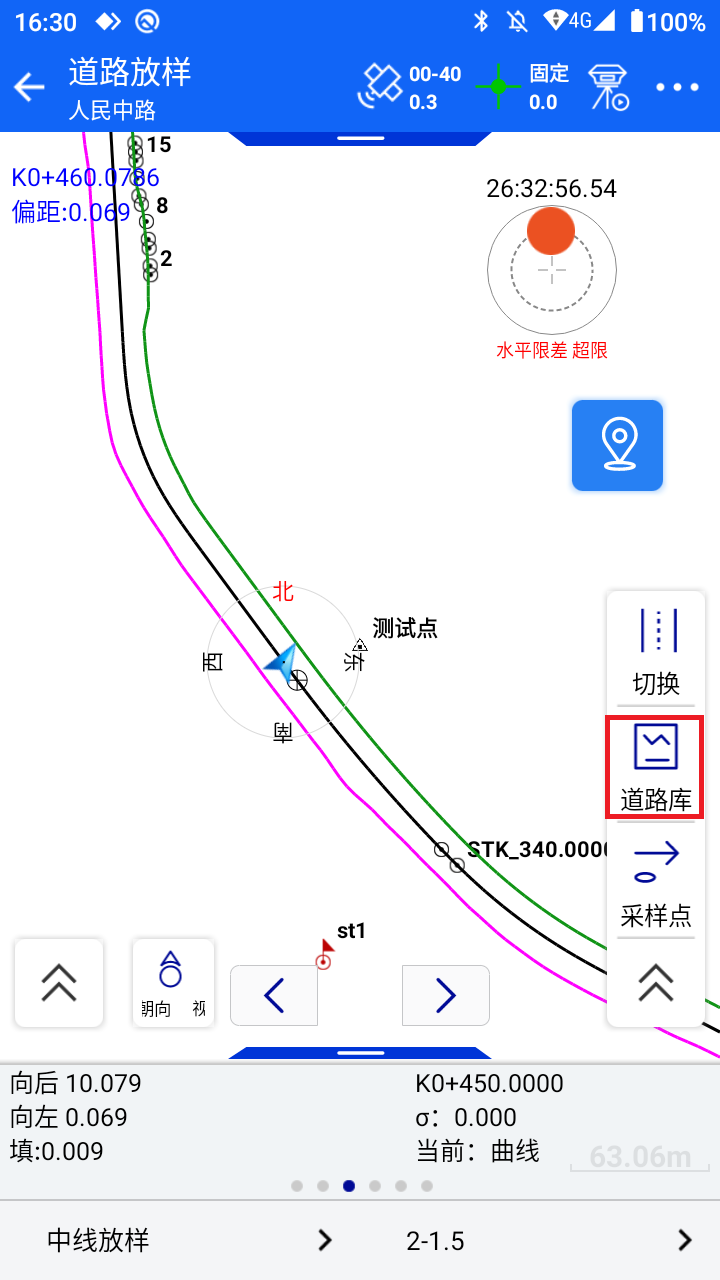Tap the bottom blue panel handle
The width and height of the screenshot is (720, 1280).
point(360,1052)
